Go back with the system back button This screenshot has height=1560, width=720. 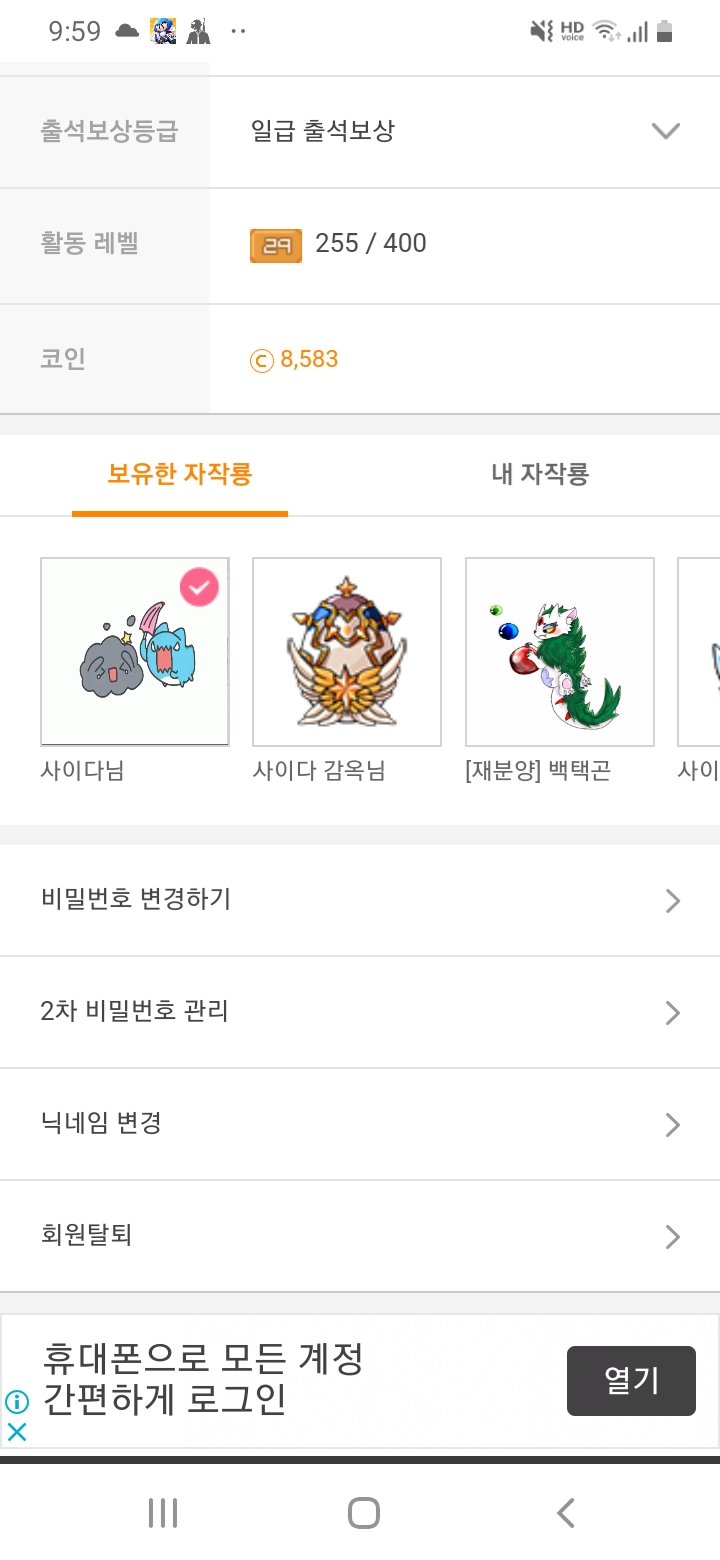tap(565, 1513)
